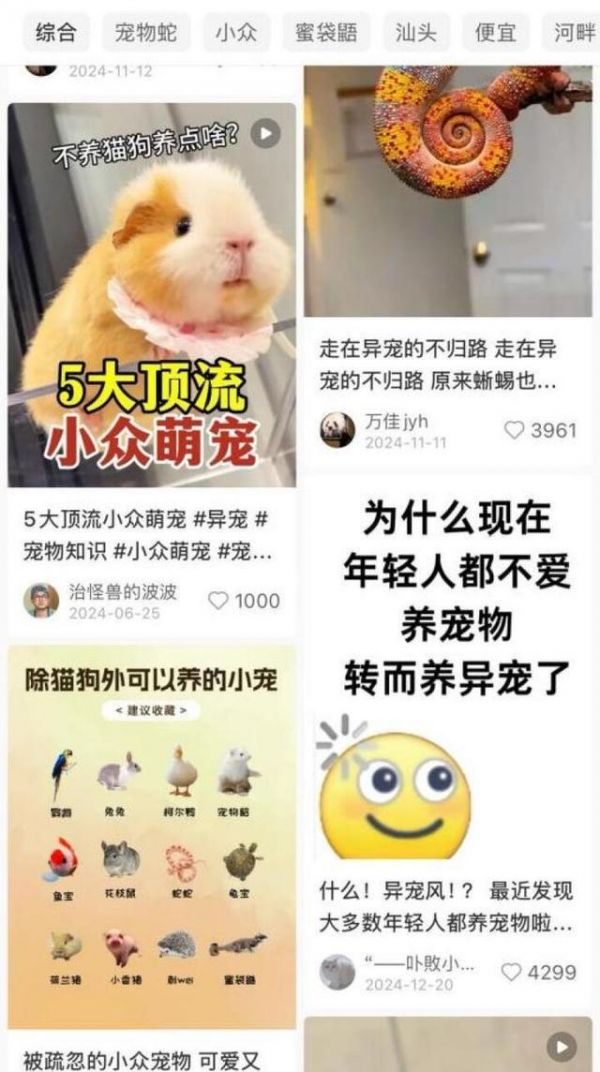Select the 河畔 chip

click(574, 33)
